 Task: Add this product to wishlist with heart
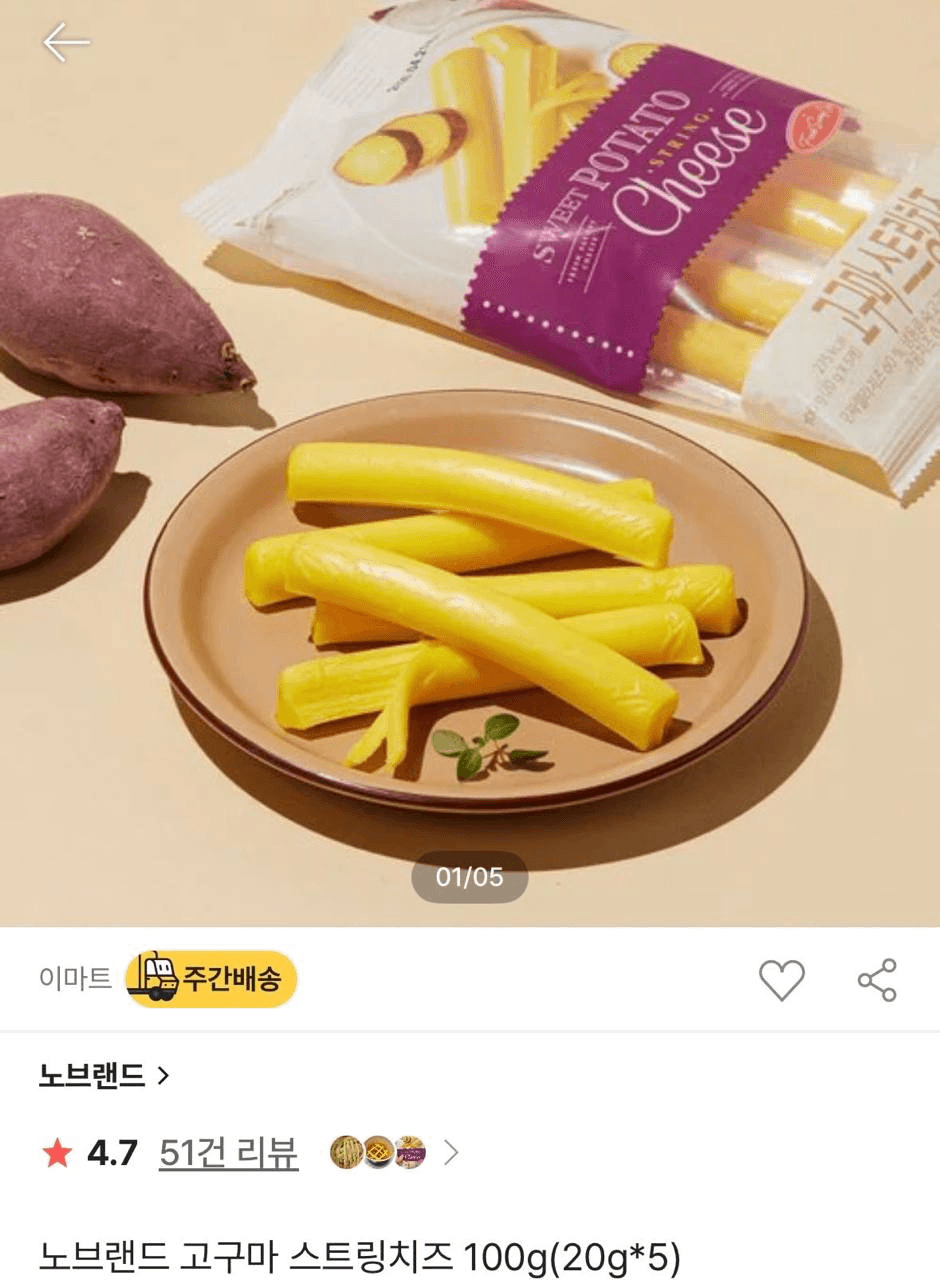pos(781,979)
